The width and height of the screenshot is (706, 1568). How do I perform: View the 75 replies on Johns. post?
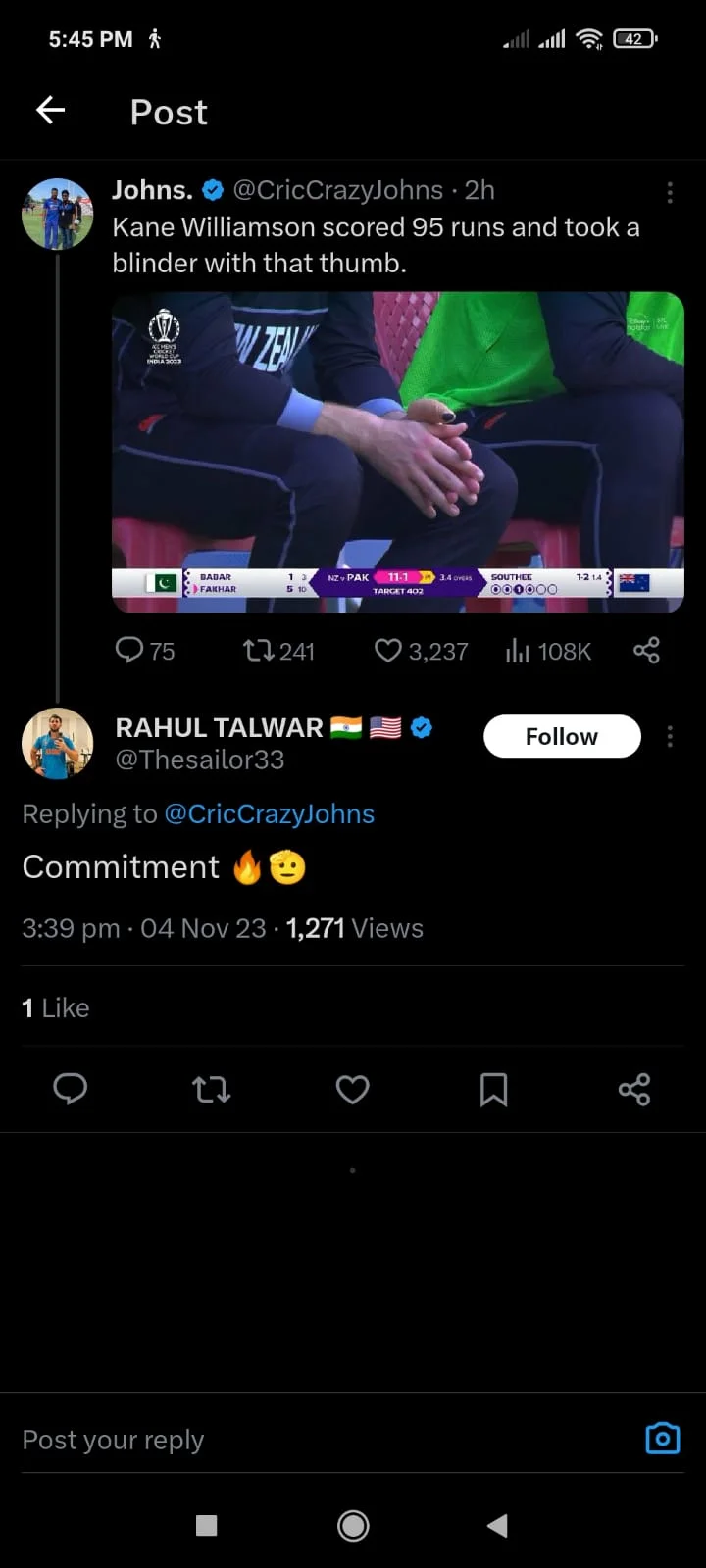point(145,651)
